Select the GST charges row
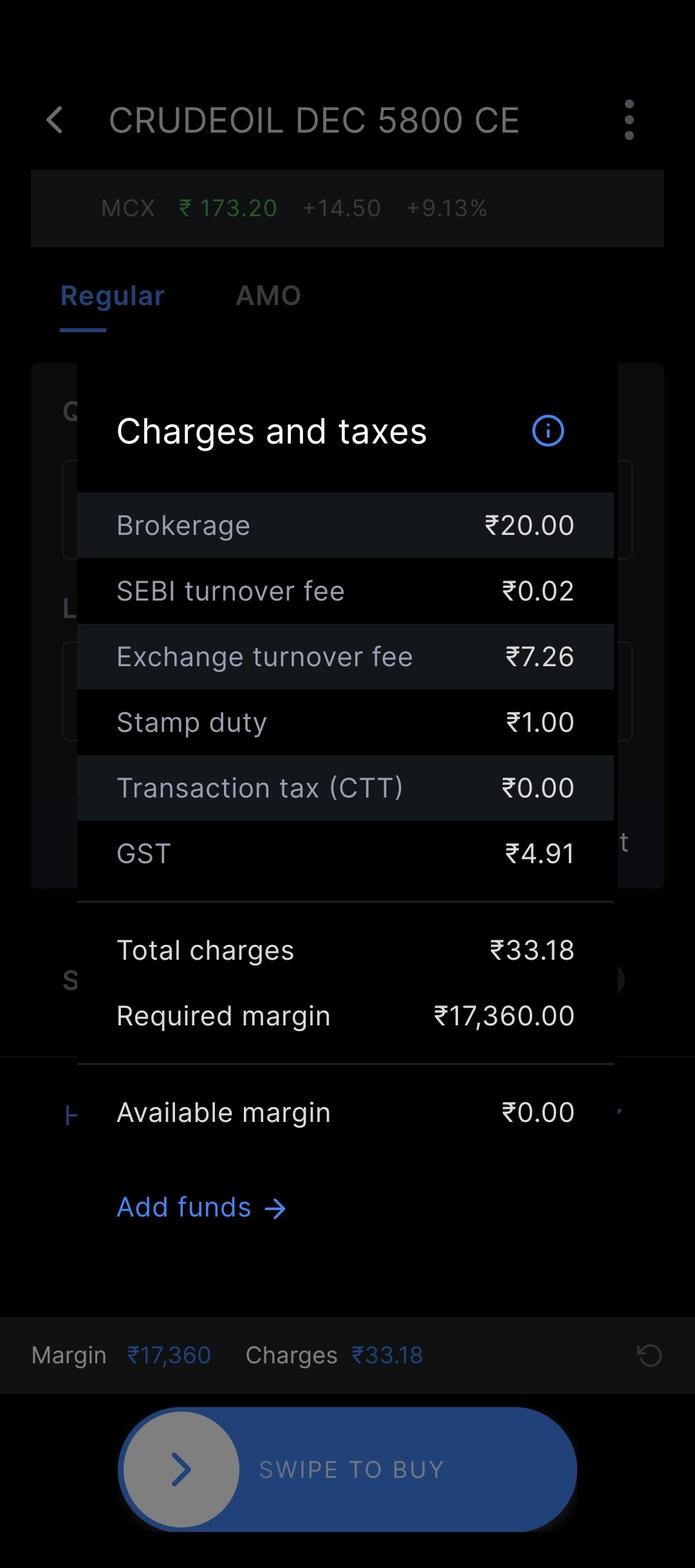The width and height of the screenshot is (695, 1568). (x=346, y=854)
